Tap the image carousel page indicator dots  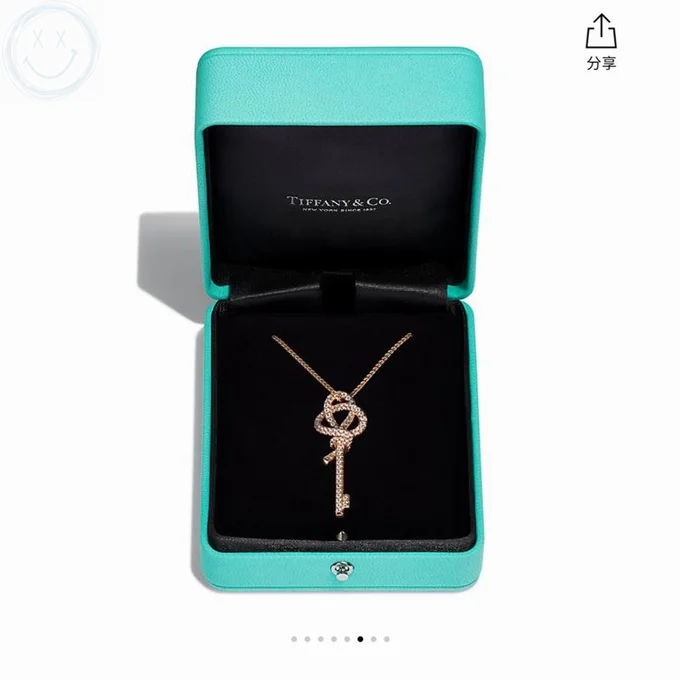point(340,638)
